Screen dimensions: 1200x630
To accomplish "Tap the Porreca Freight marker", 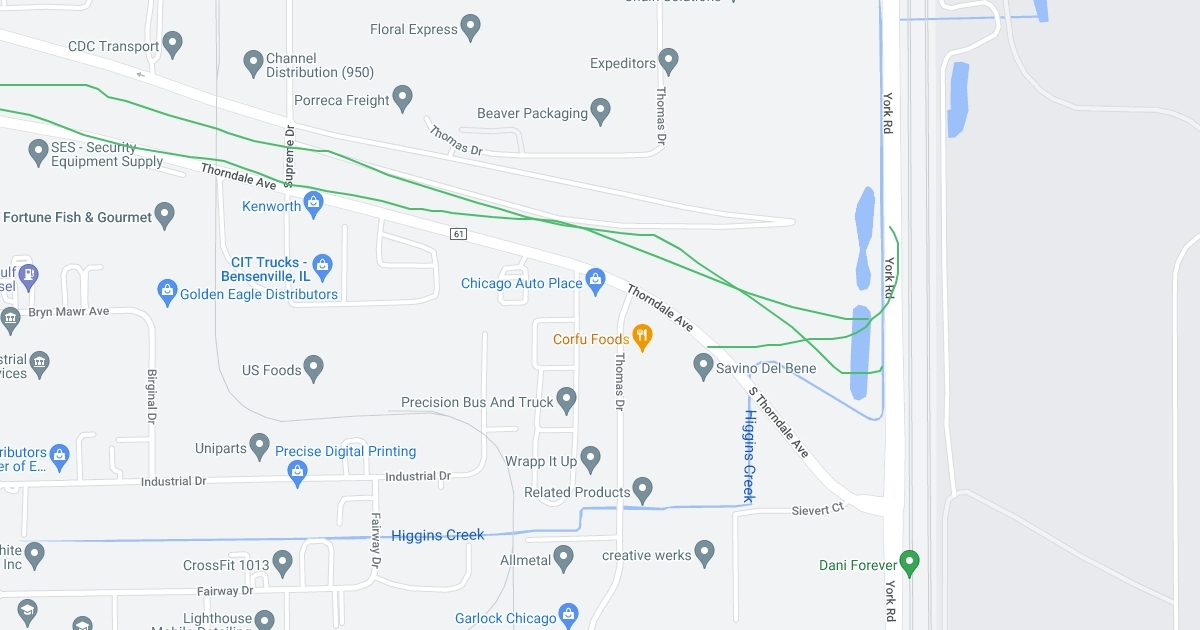I will (403, 98).
